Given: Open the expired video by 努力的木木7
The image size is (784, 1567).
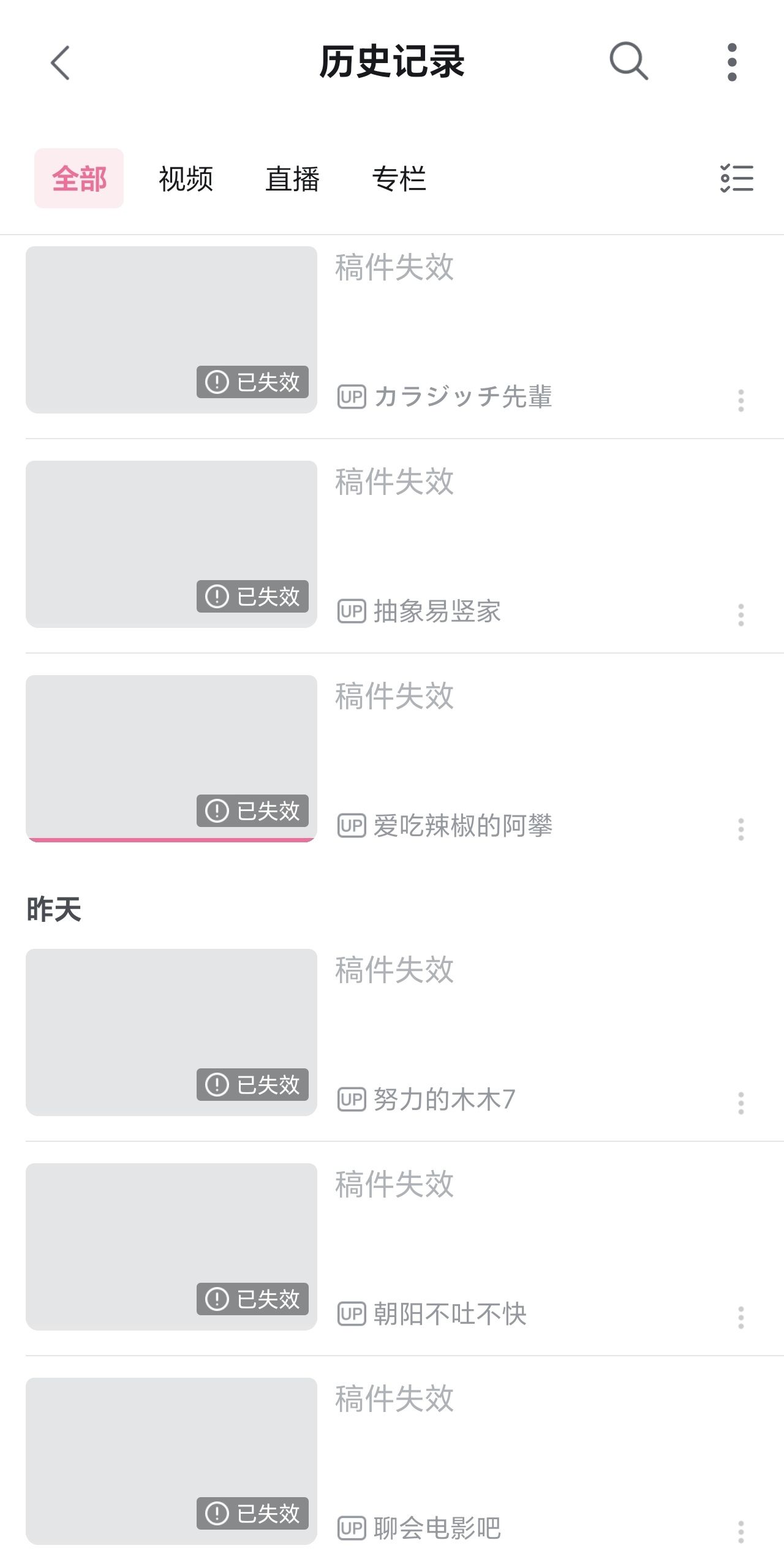Looking at the screenshot, I should tap(171, 1032).
